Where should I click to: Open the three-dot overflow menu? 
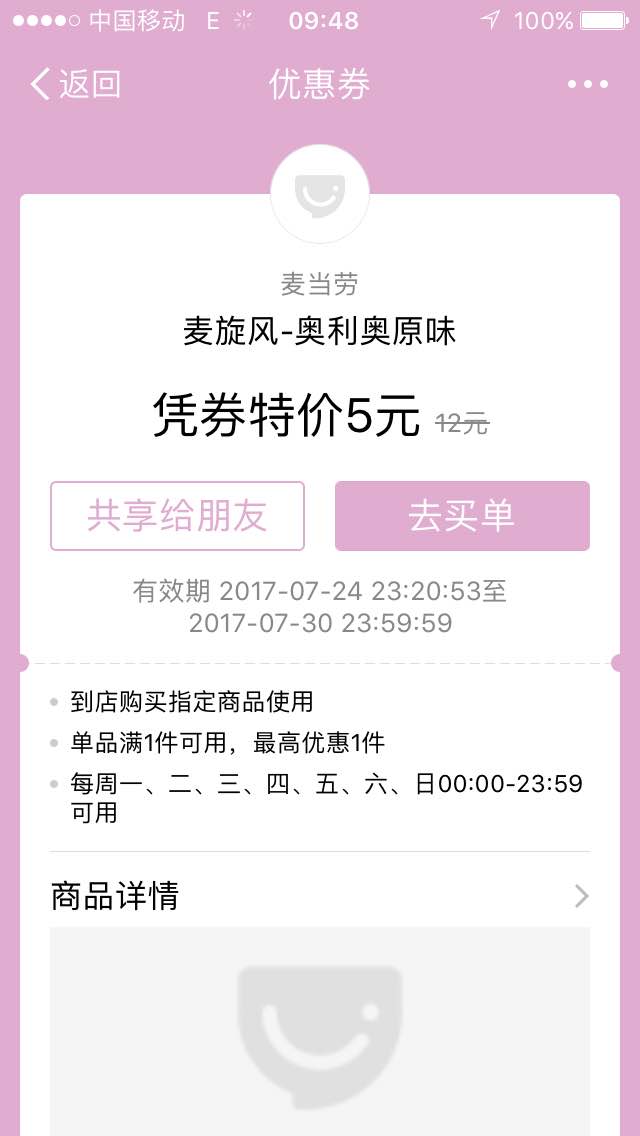tap(588, 84)
